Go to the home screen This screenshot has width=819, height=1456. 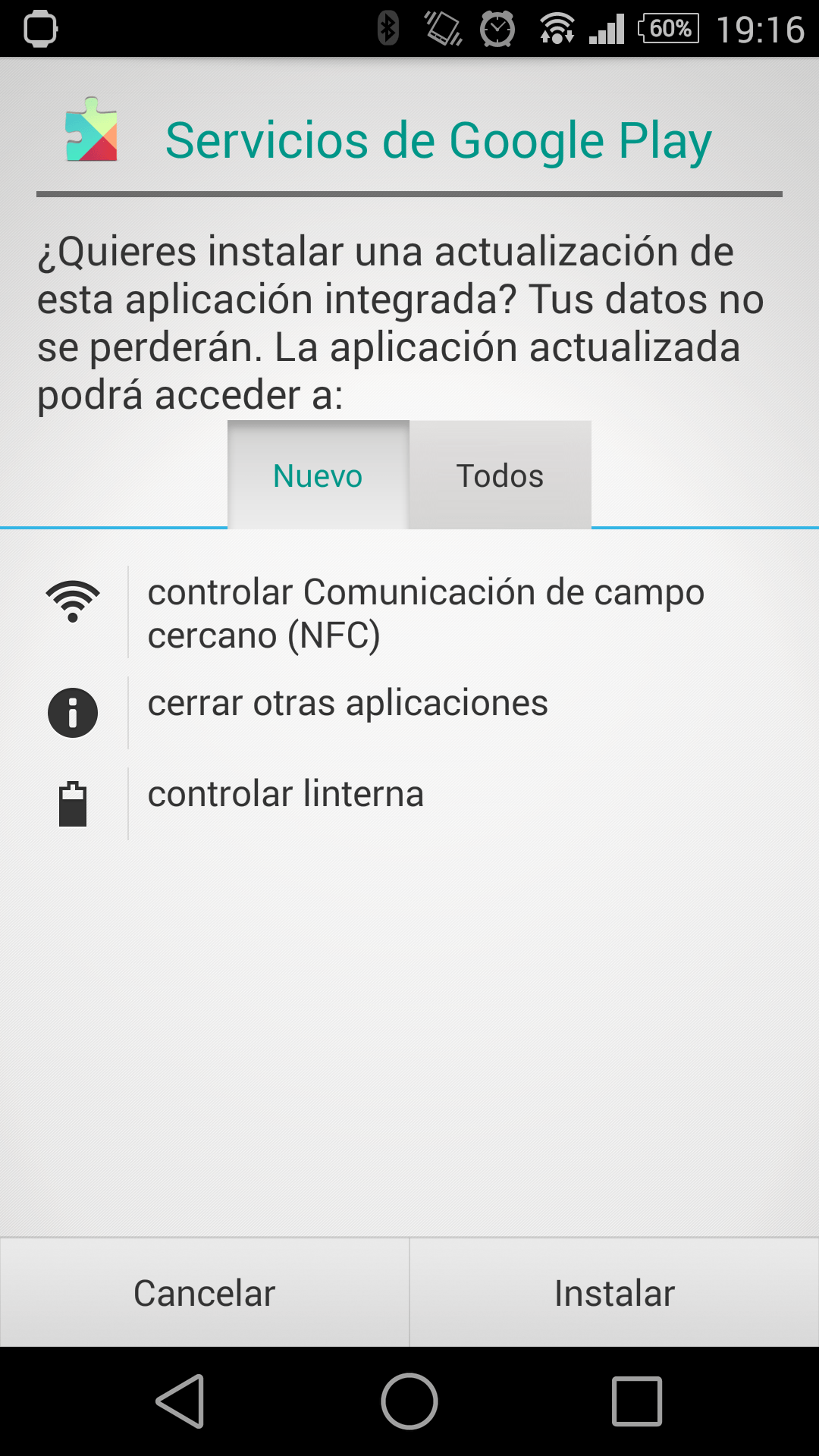(409, 1401)
